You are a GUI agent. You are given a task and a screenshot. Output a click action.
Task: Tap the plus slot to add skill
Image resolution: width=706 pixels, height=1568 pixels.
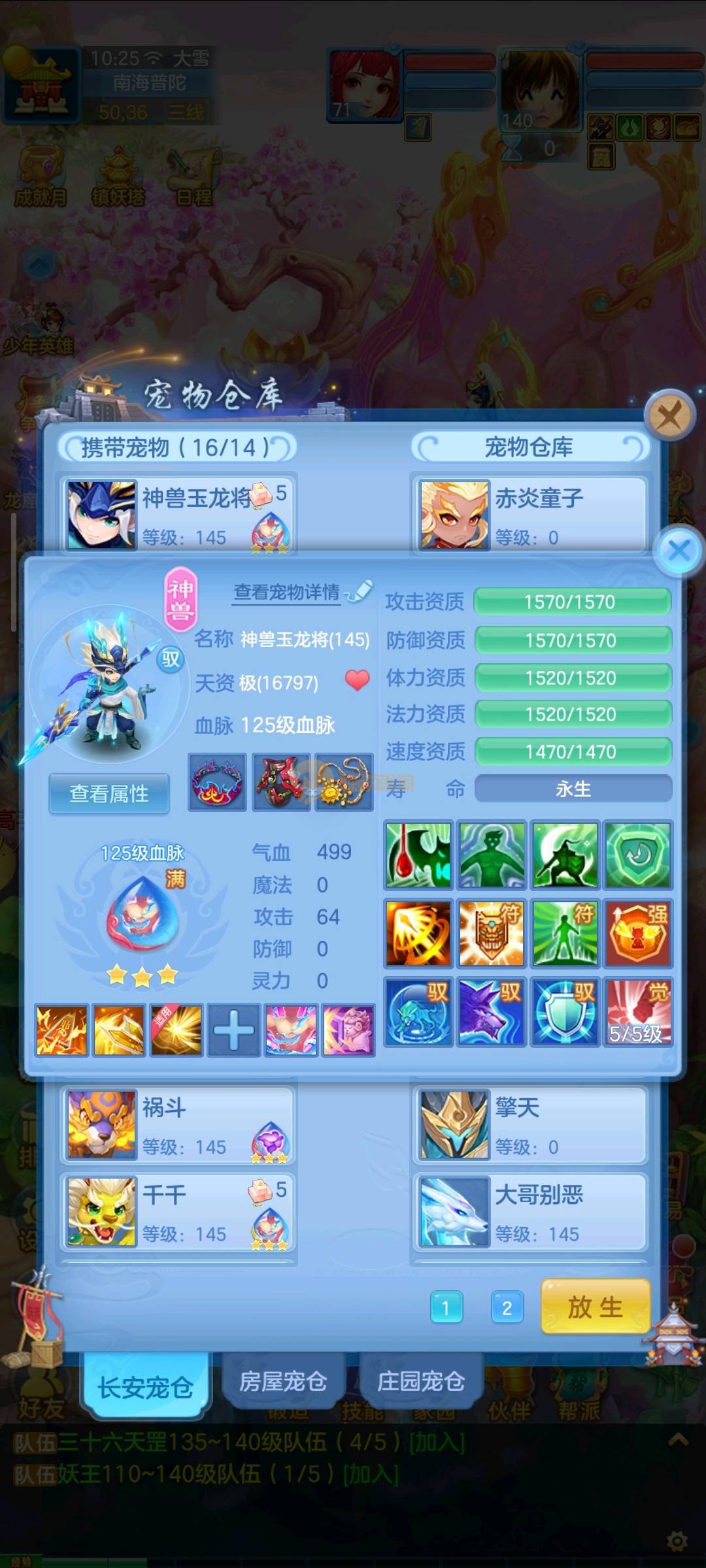pyautogui.click(x=233, y=1030)
